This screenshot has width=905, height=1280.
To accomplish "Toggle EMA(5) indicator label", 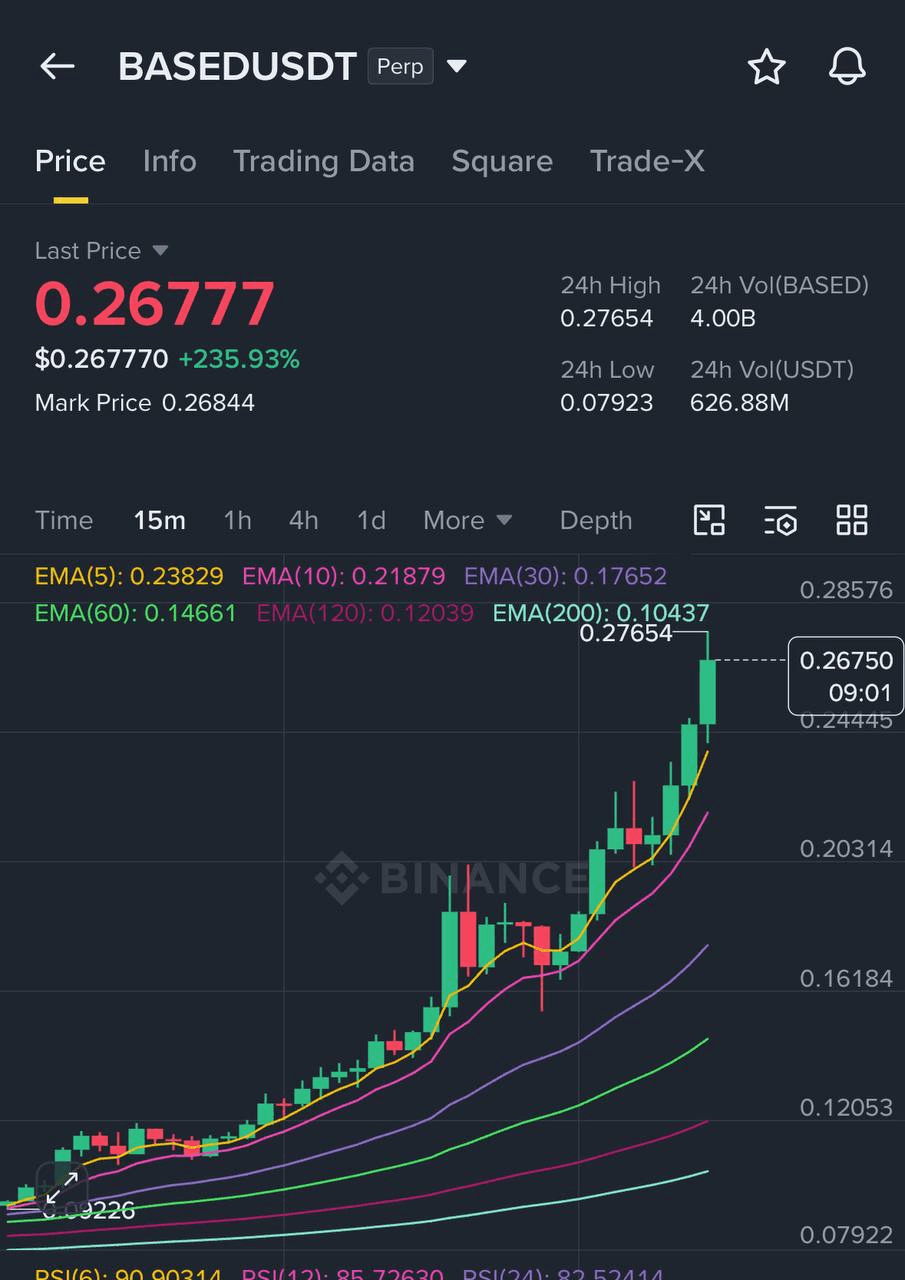I will coord(129,576).
